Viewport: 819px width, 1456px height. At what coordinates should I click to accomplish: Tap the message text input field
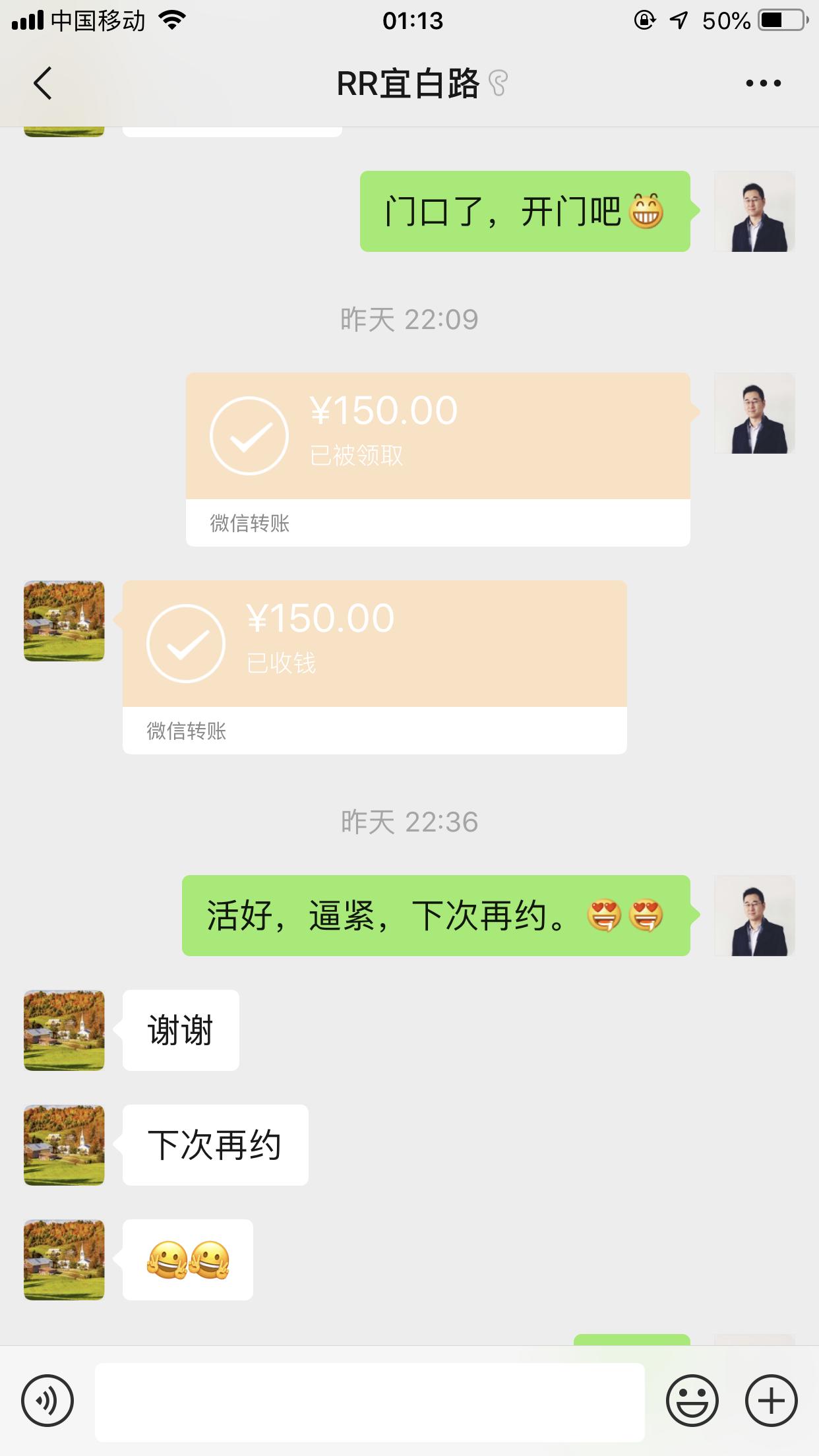point(369,1399)
